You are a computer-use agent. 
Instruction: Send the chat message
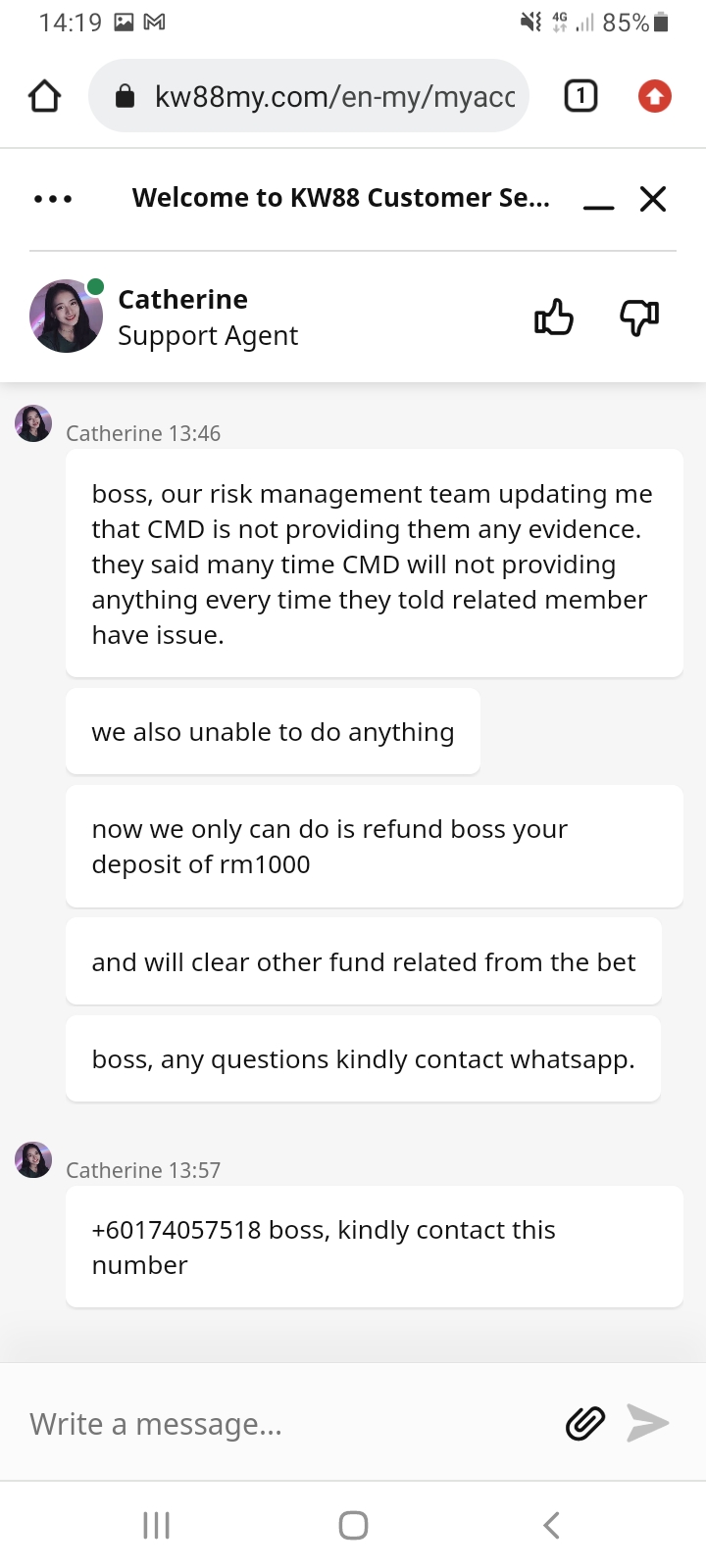pos(647,1423)
